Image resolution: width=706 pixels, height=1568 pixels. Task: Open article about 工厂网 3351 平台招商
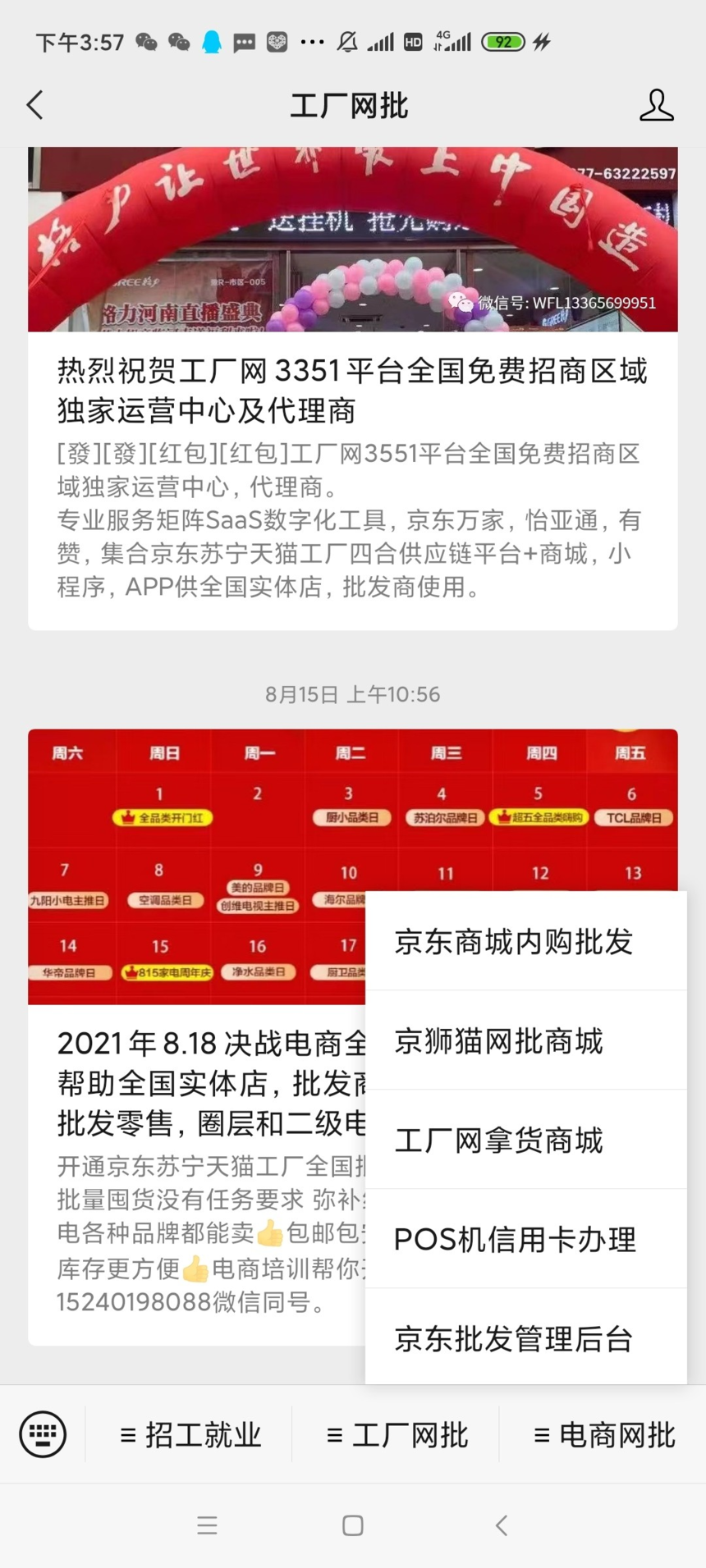pos(352,391)
